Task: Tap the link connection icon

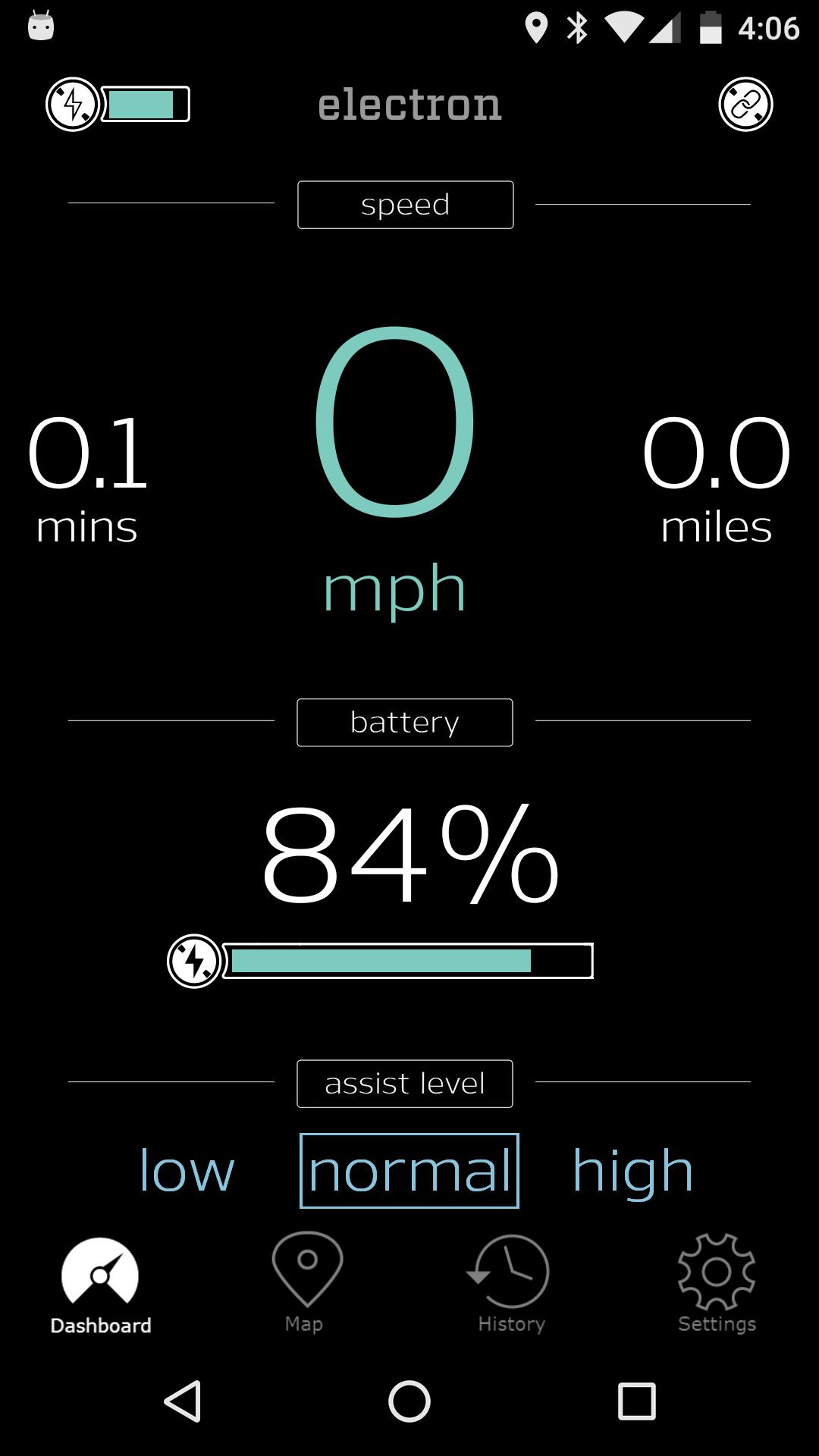Action: (x=745, y=105)
